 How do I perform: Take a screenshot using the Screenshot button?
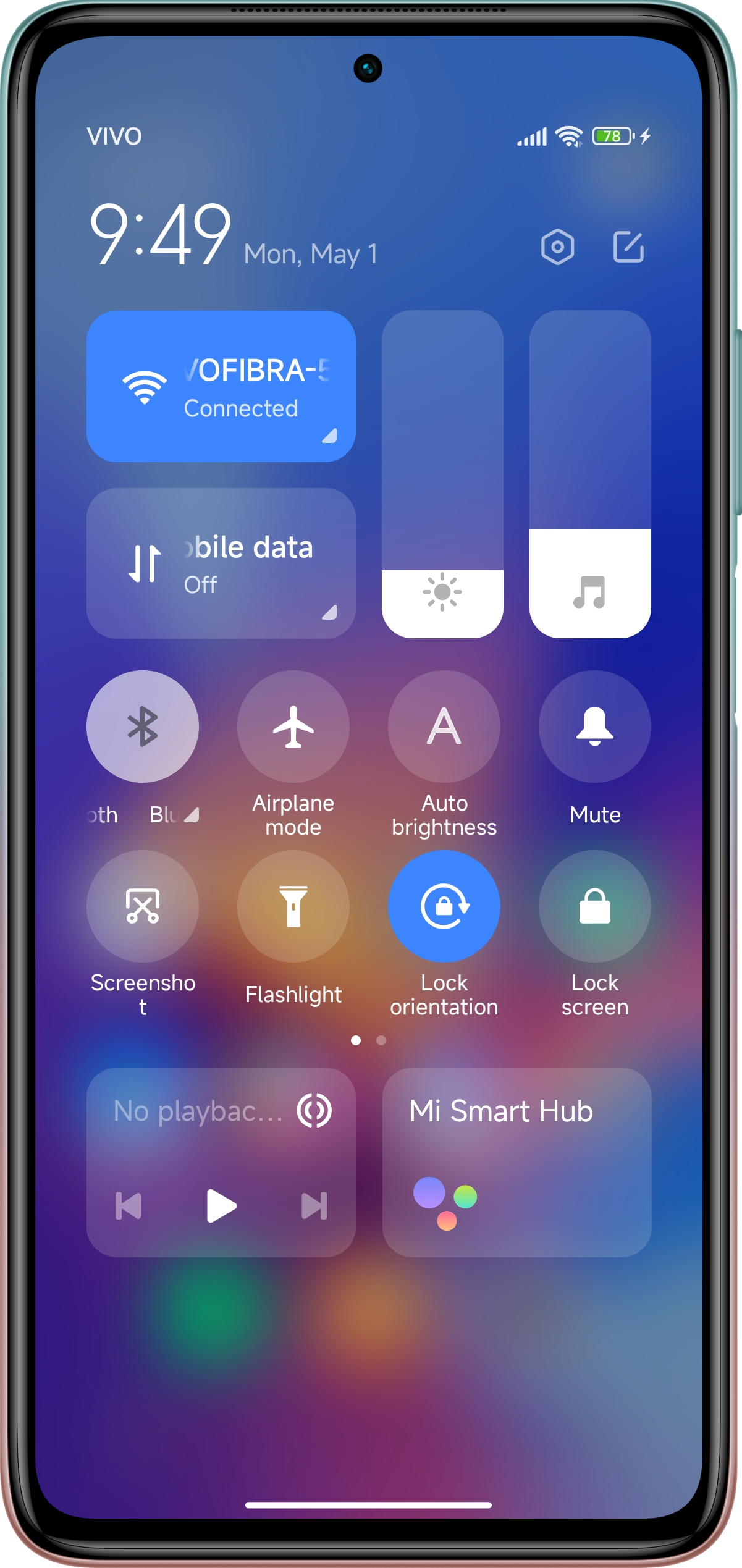(143, 906)
